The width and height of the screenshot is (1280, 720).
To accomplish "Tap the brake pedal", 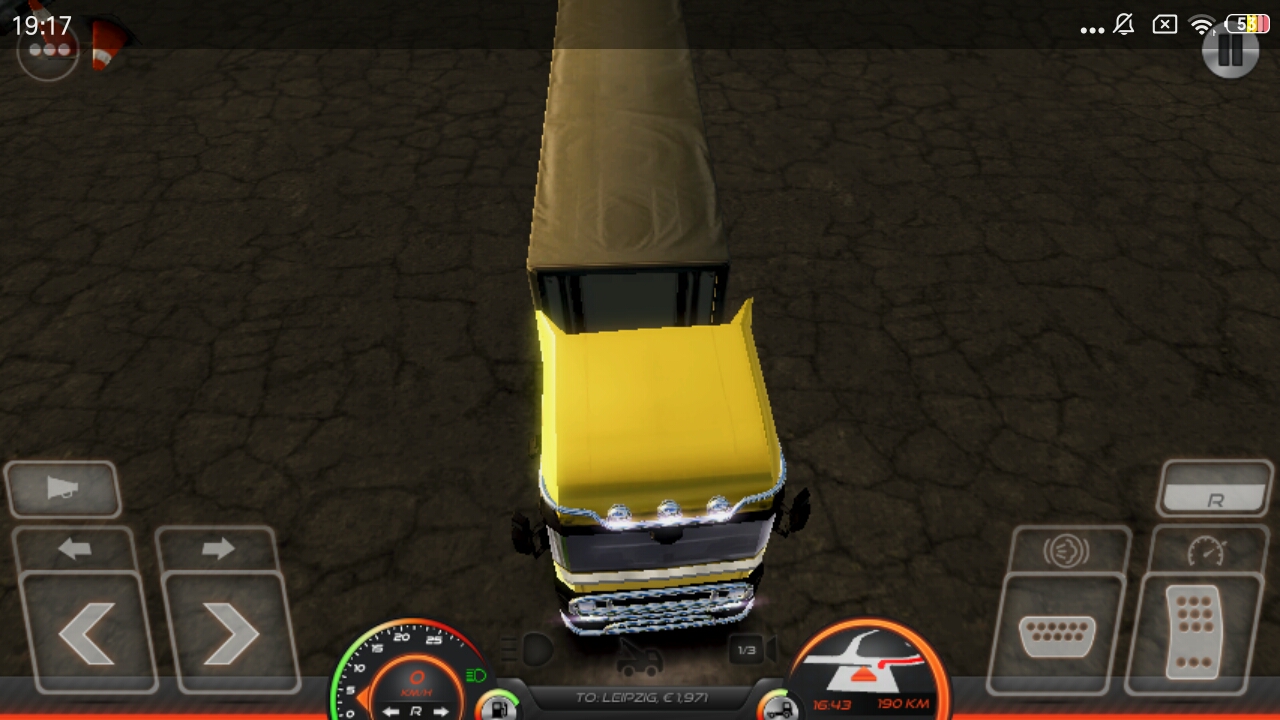I will 1056,634.
